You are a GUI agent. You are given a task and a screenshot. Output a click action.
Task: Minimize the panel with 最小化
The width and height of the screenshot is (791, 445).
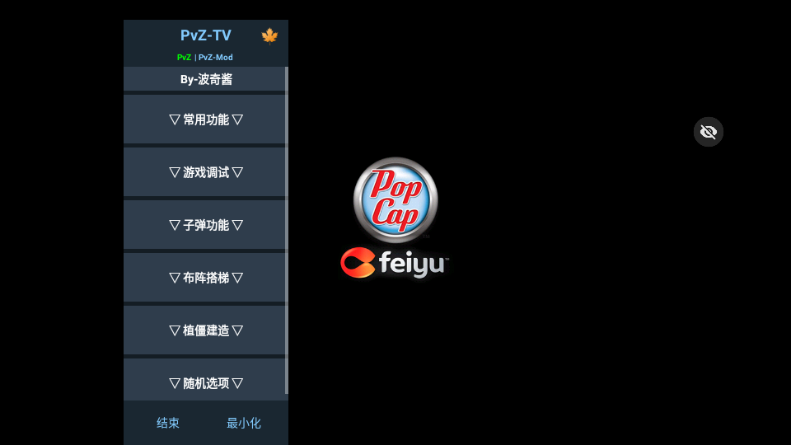[x=243, y=423]
